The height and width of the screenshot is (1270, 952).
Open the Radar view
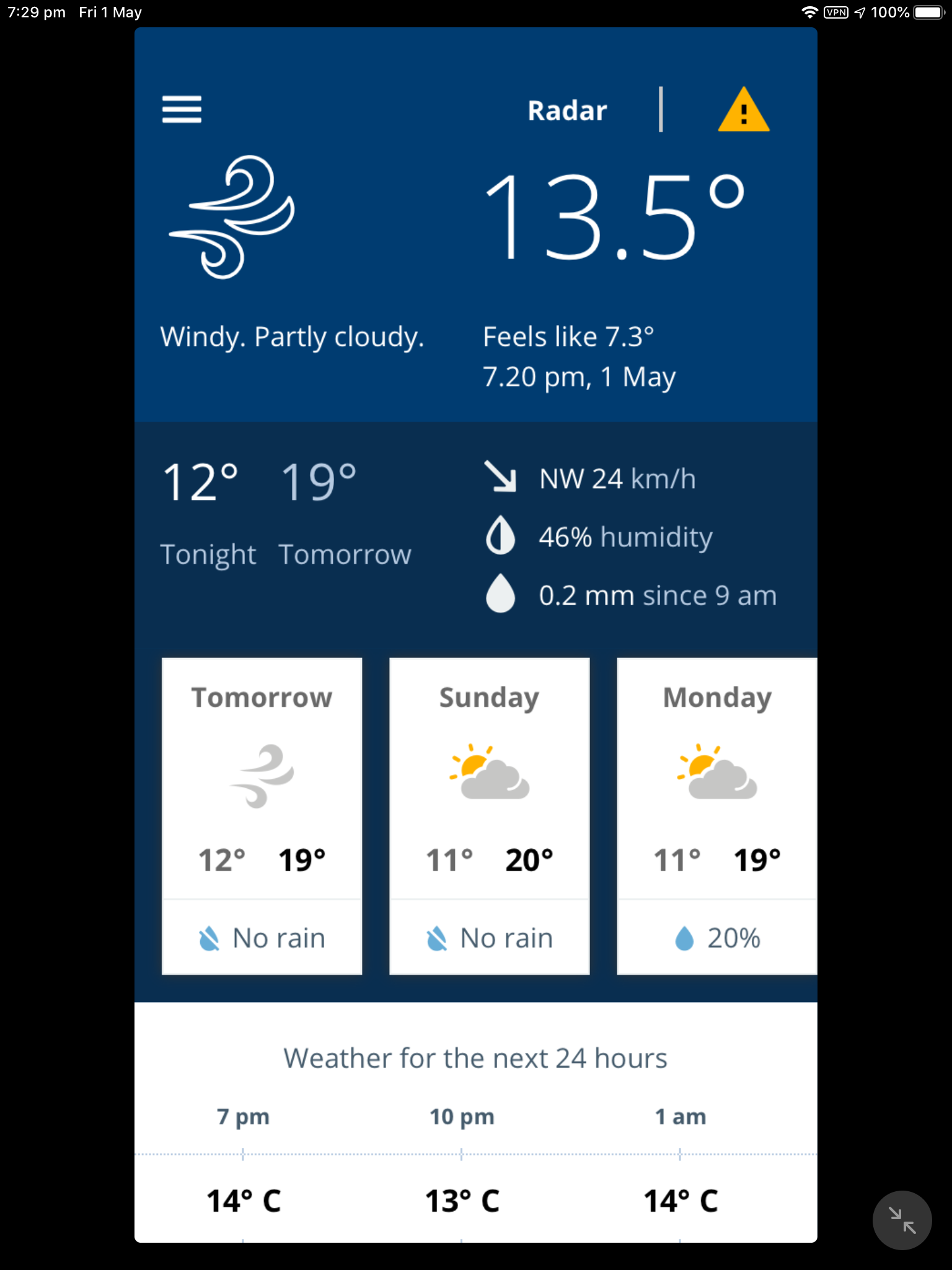566,111
